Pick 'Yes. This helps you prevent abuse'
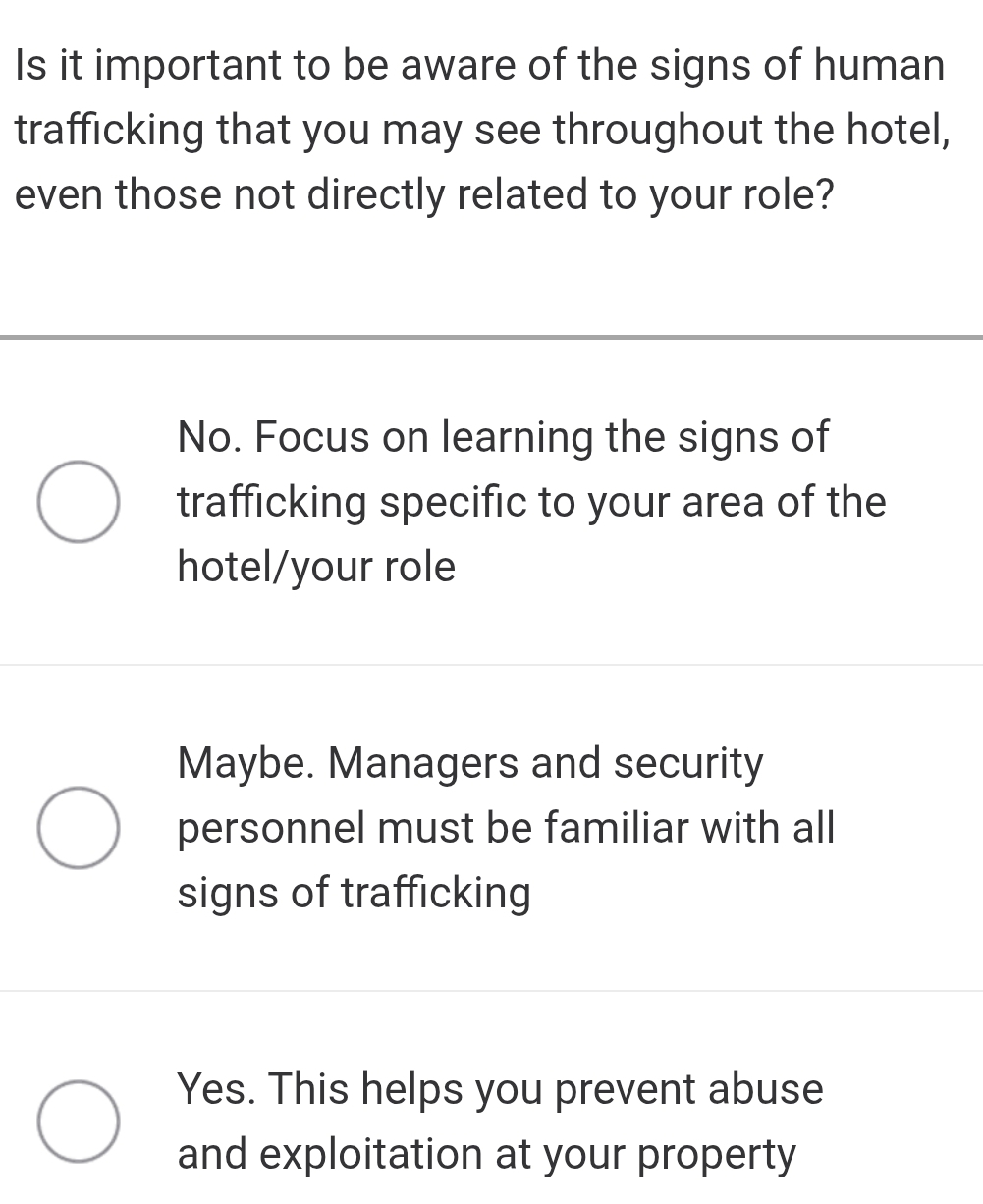 point(80,1122)
